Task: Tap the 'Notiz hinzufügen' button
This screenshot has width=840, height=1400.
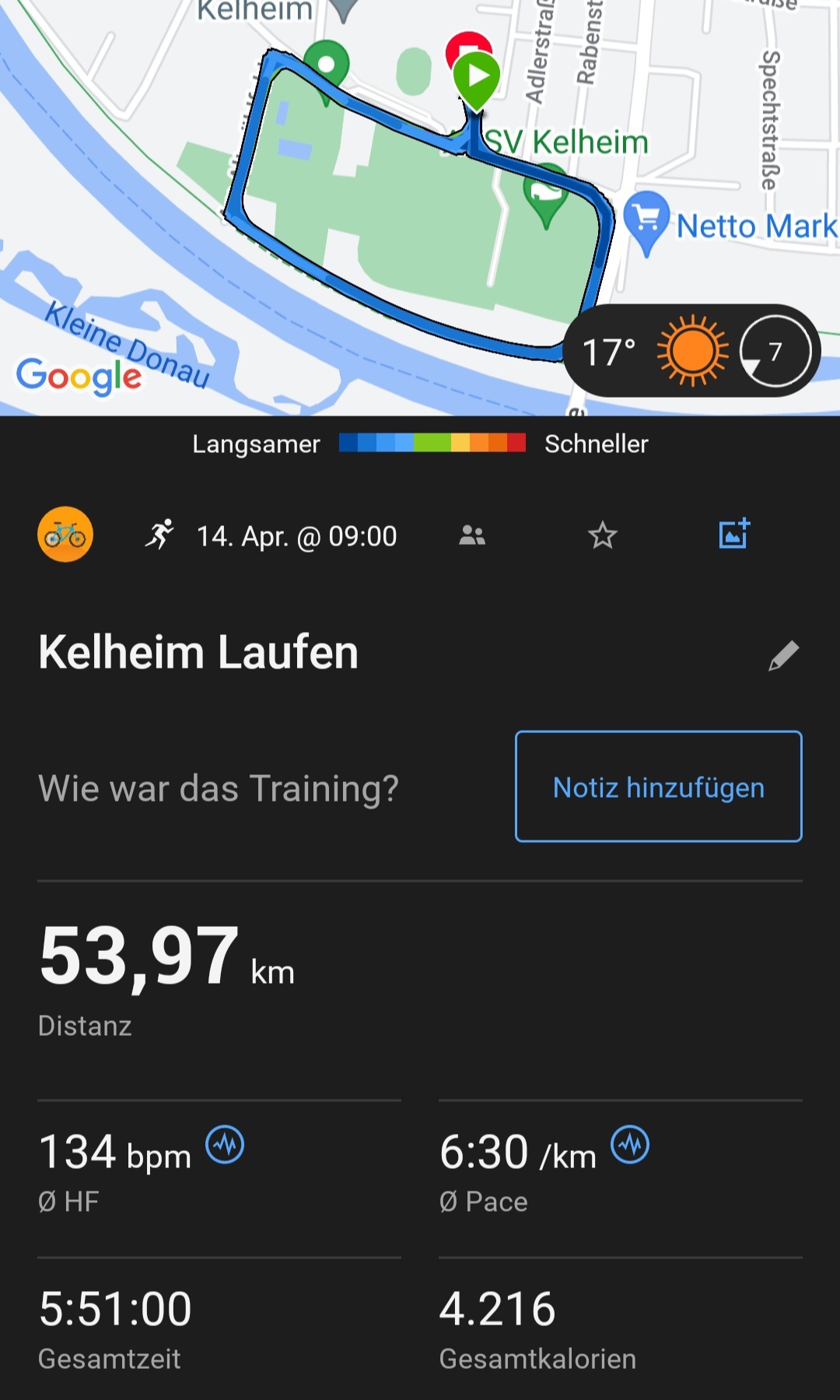Action: click(658, 786)
